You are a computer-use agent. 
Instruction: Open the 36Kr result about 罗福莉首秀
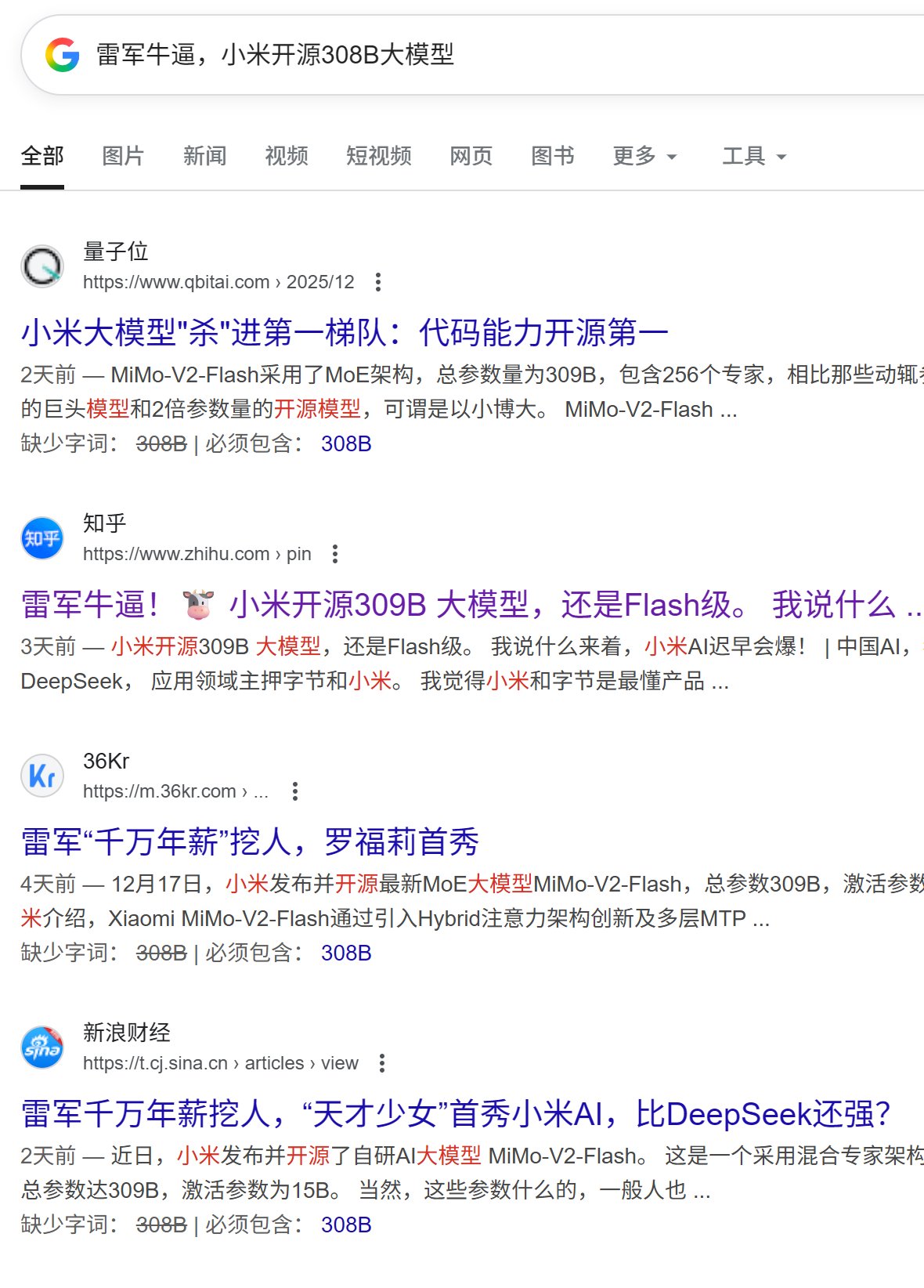click(250, 842)
